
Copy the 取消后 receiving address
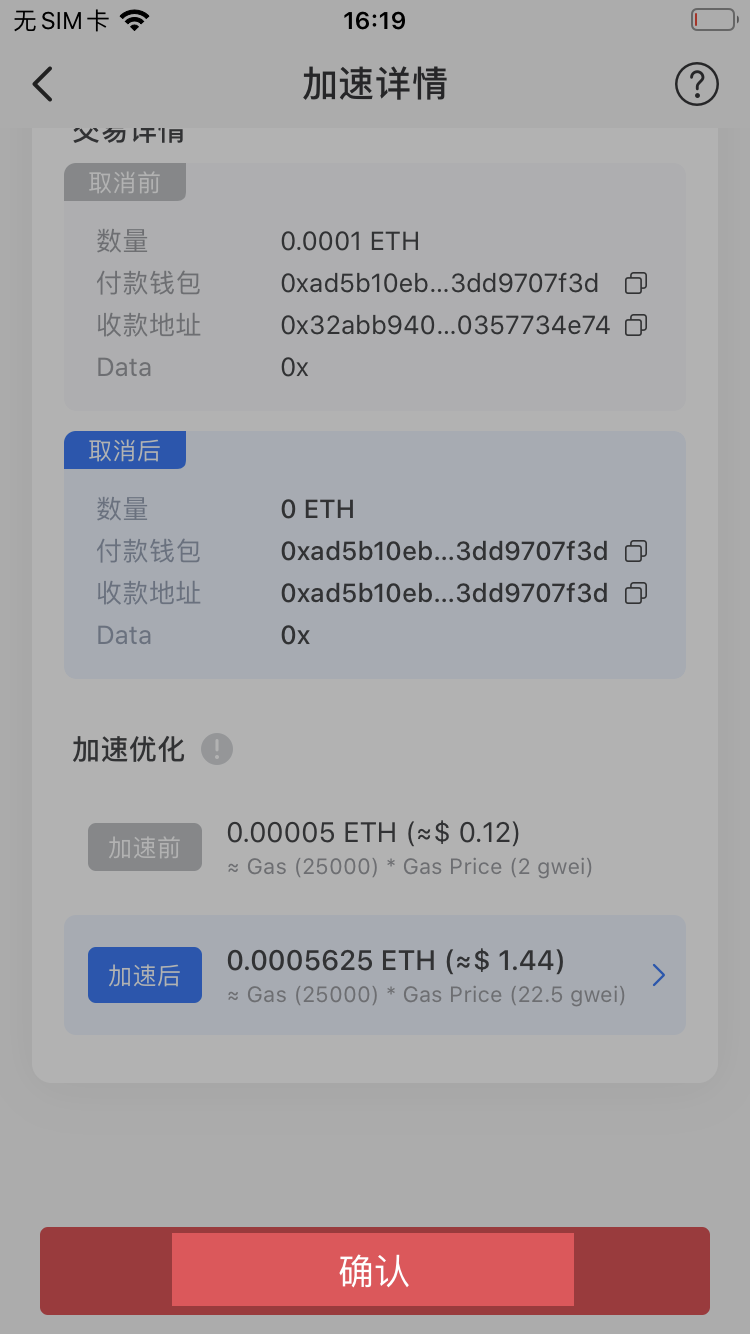[x=636, y=593]
